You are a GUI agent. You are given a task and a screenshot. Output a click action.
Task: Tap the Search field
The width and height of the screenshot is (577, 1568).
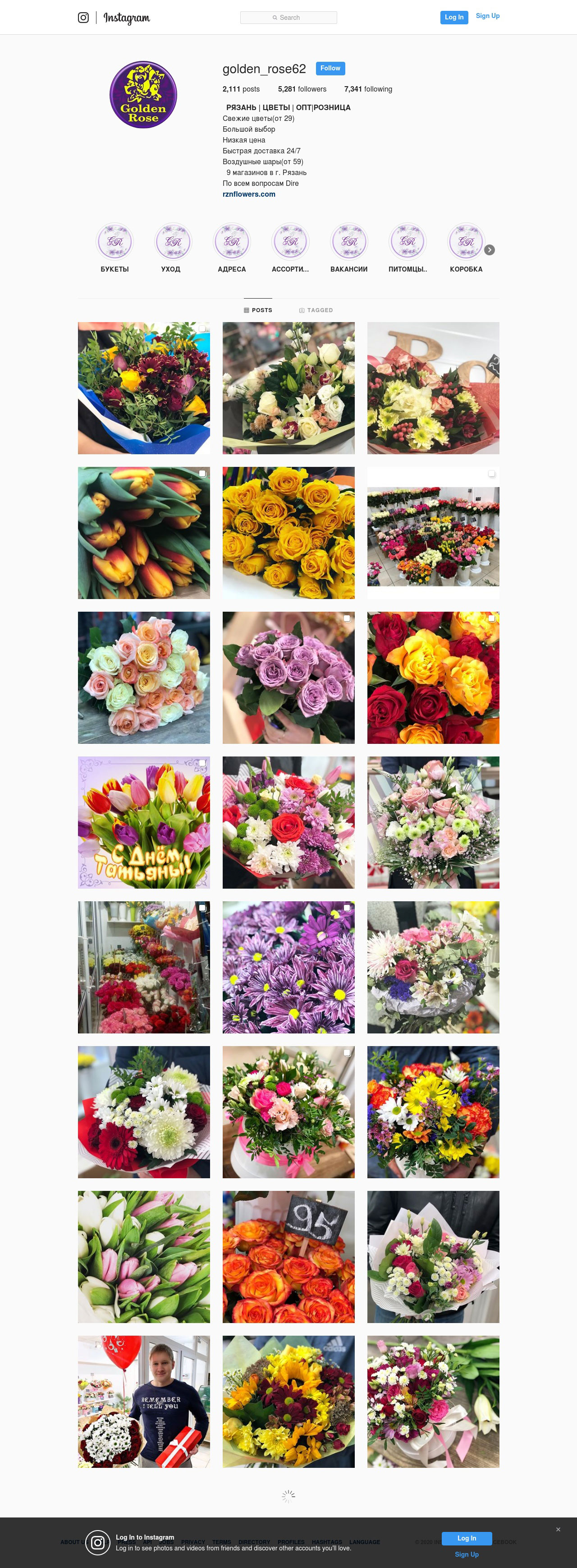tap(288, 18)
